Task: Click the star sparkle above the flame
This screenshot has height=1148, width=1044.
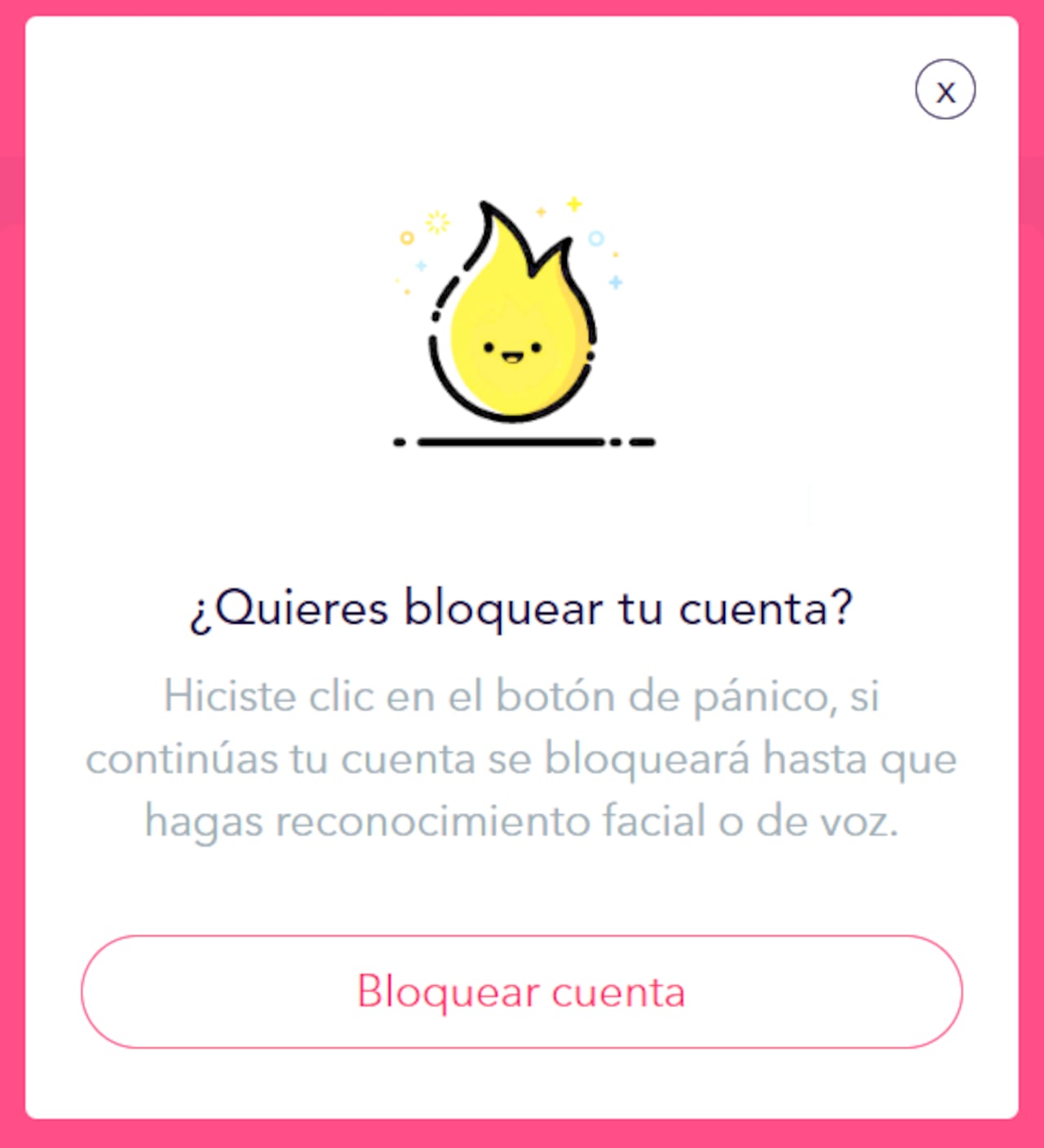Action: click(x=573, y=204)
